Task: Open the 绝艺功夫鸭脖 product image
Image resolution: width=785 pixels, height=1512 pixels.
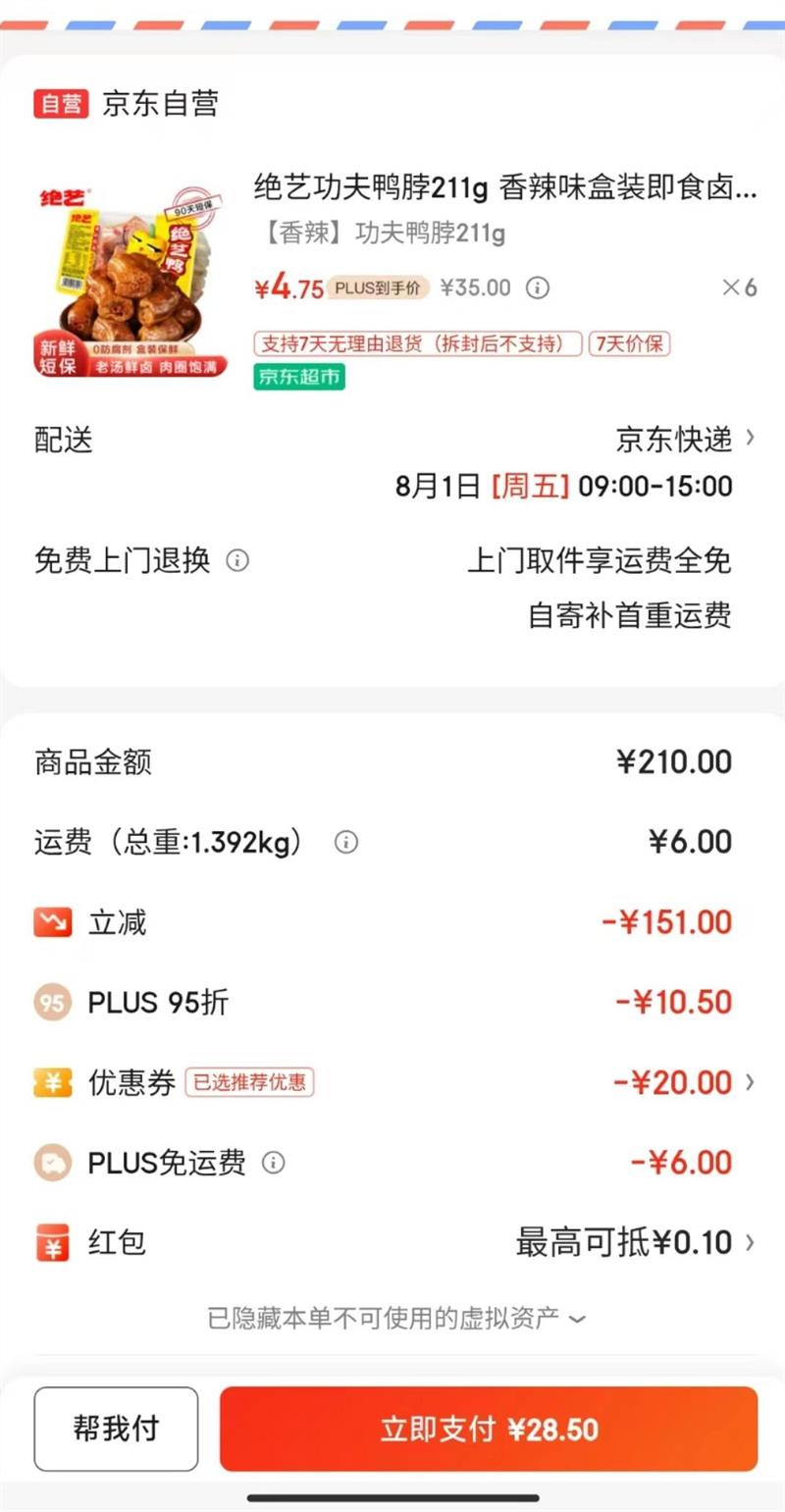Action: pyautogui.click(x=132, y=280)
